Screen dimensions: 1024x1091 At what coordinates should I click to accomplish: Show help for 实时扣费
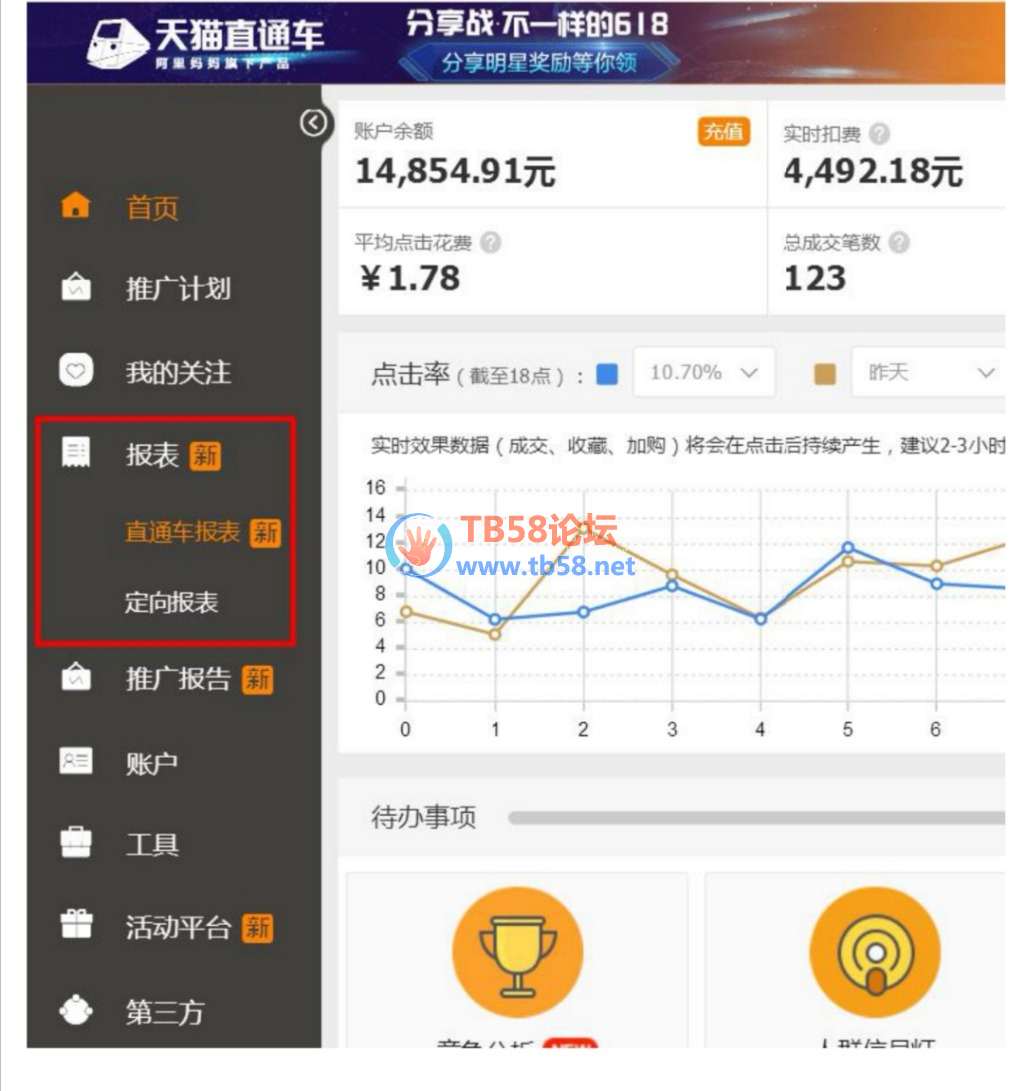[x=879, y=134]
